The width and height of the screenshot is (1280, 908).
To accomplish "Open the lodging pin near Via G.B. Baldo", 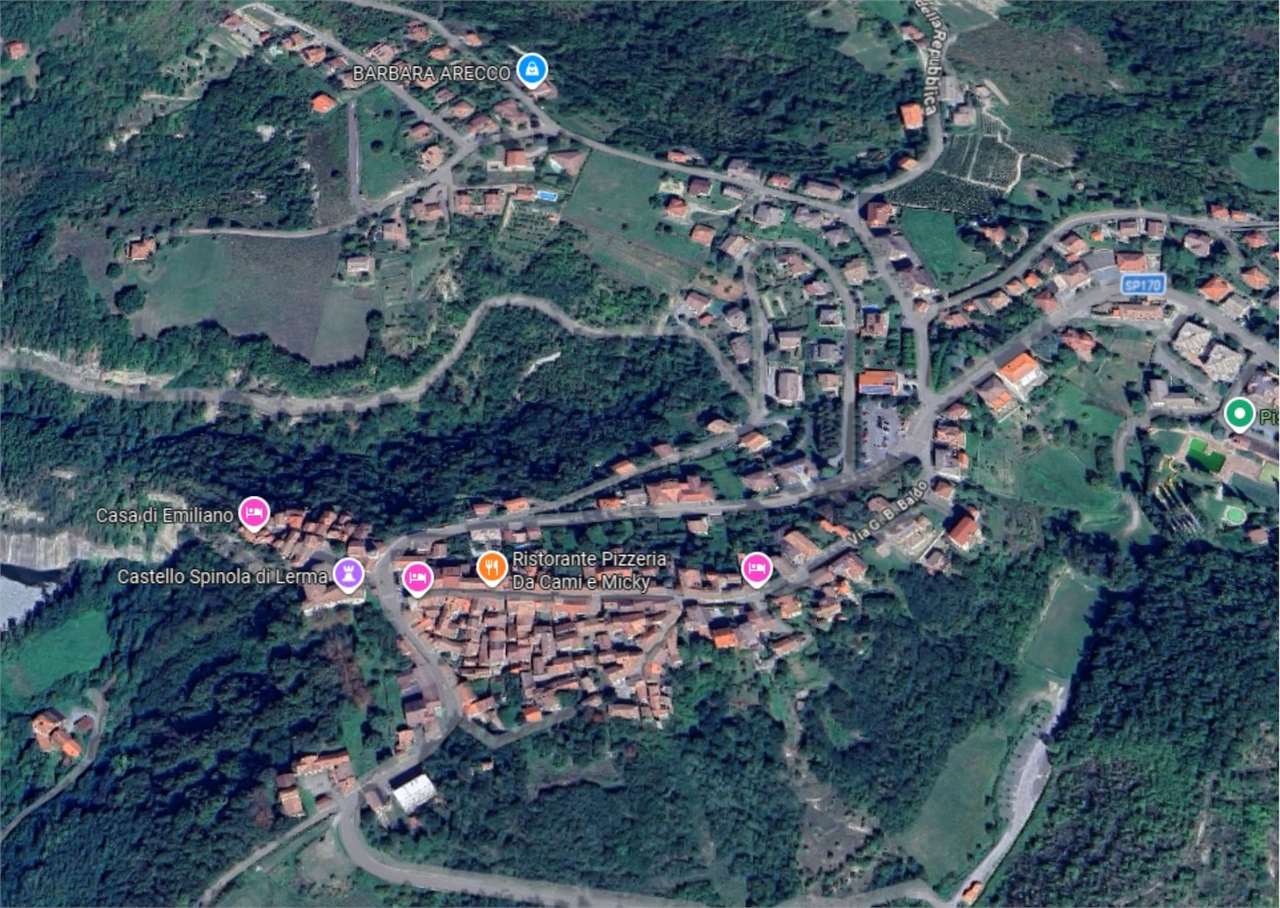I will pos(756,568).
